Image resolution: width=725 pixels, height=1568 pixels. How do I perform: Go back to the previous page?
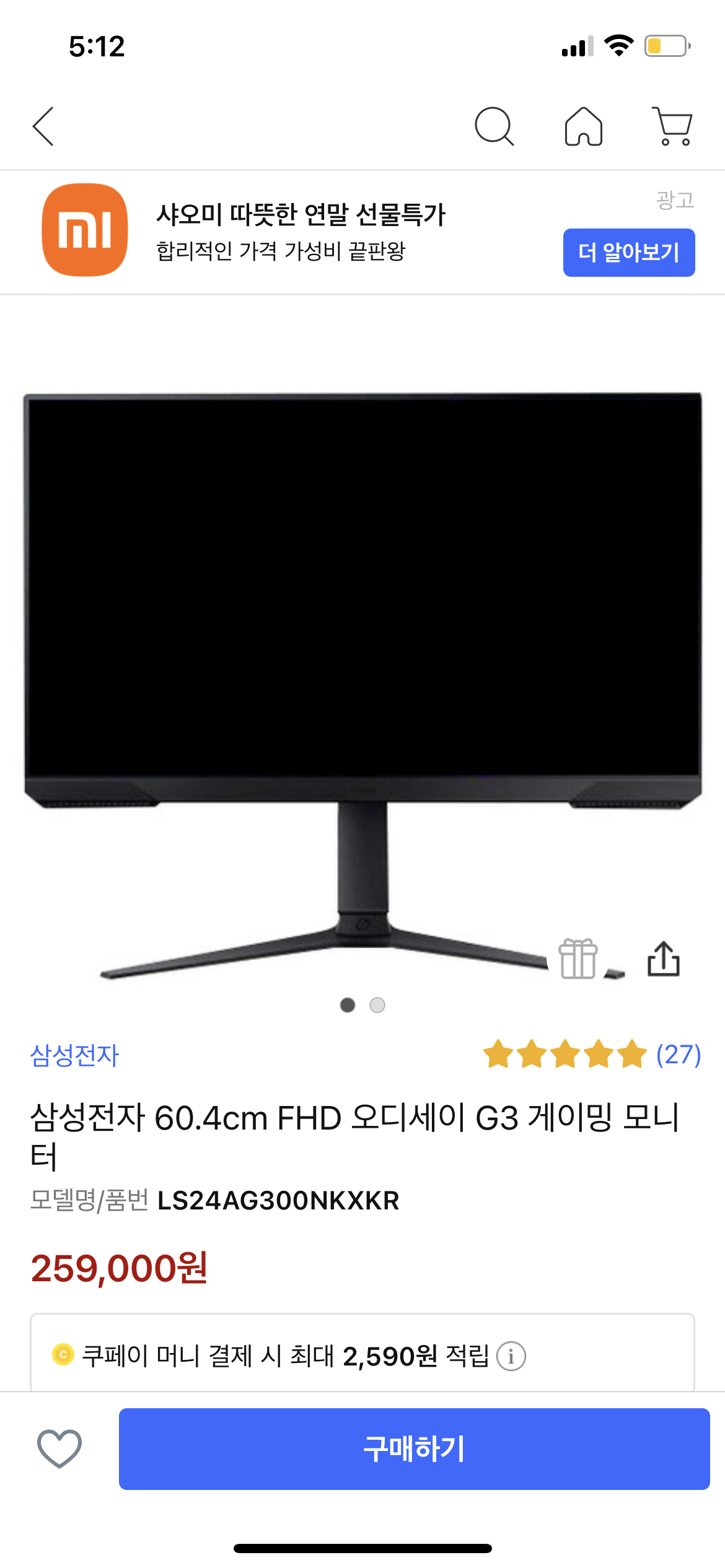43,126
